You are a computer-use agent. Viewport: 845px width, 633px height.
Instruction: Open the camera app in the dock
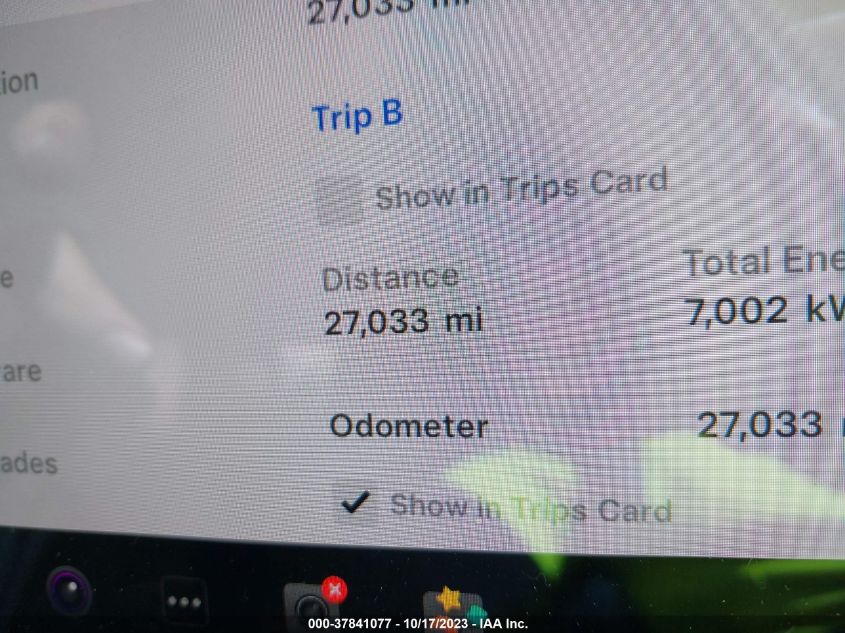click(68, 592)
